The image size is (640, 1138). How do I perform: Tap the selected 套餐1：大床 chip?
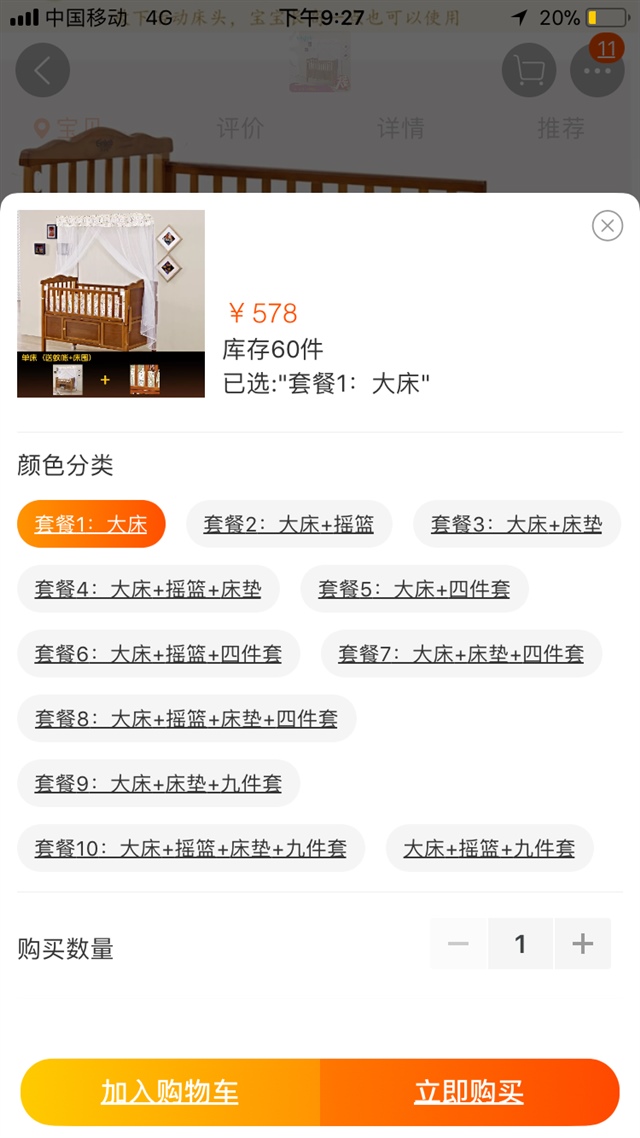point(91,524)
